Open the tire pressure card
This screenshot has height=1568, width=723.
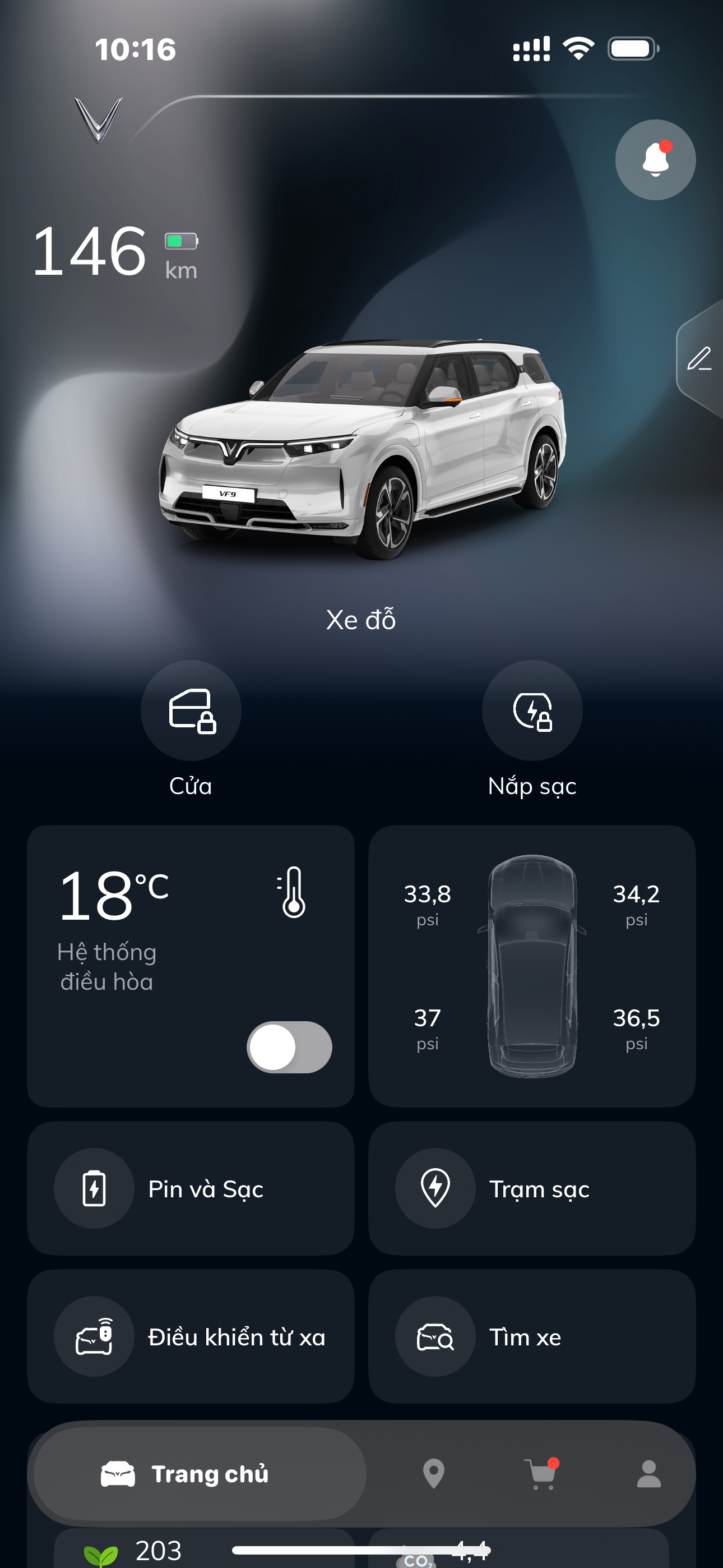pos(532,965)
